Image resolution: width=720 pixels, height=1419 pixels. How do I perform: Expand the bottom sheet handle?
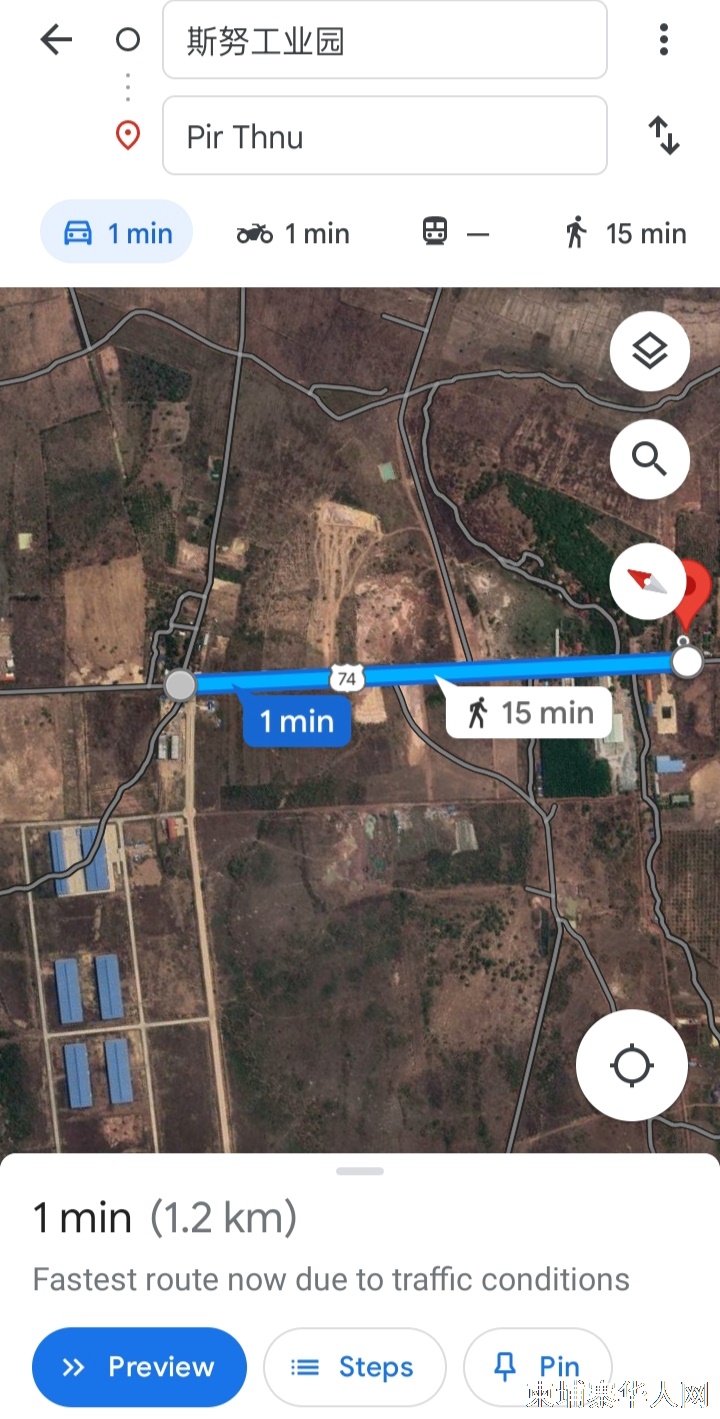tap(360, 1171)
